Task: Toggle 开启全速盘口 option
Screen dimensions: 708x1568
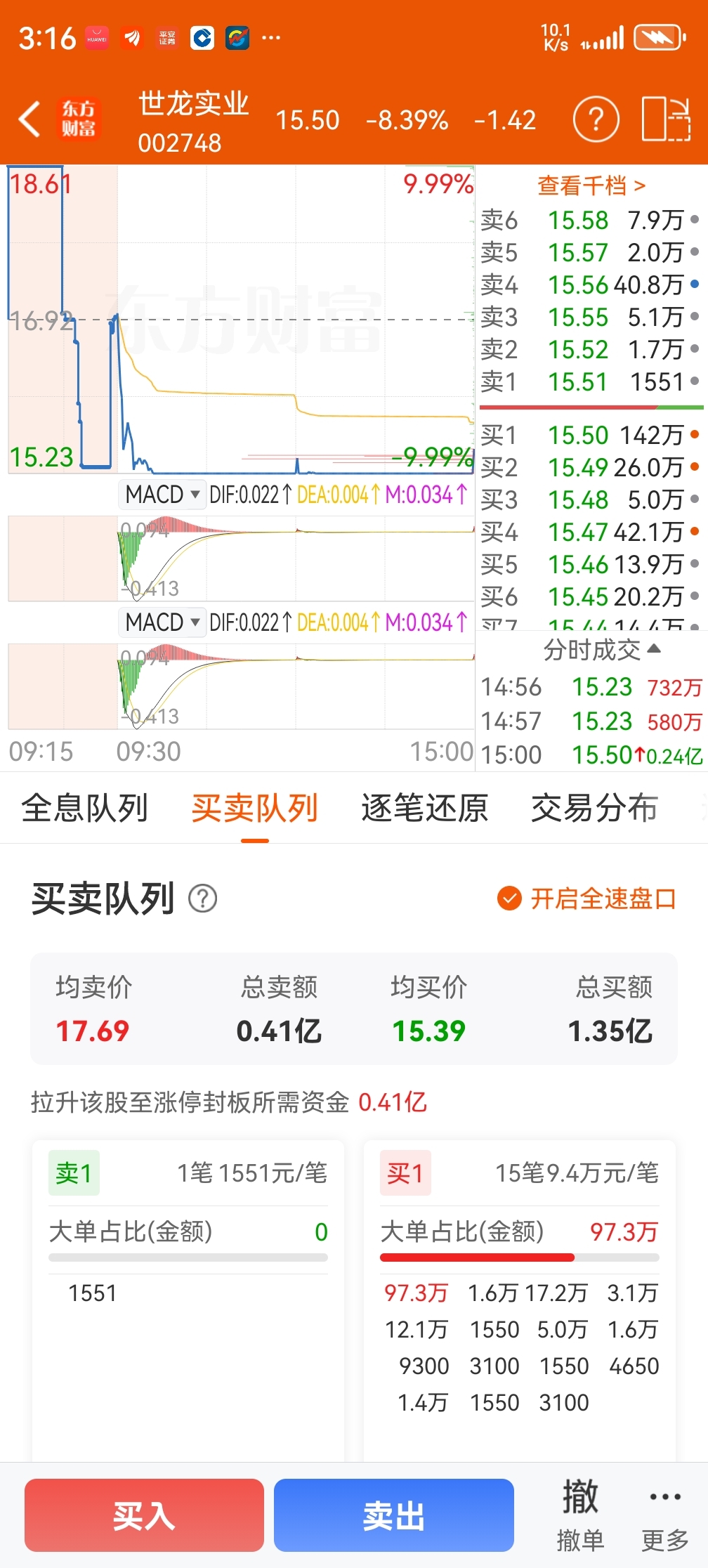Action: [x=586, y=899]
